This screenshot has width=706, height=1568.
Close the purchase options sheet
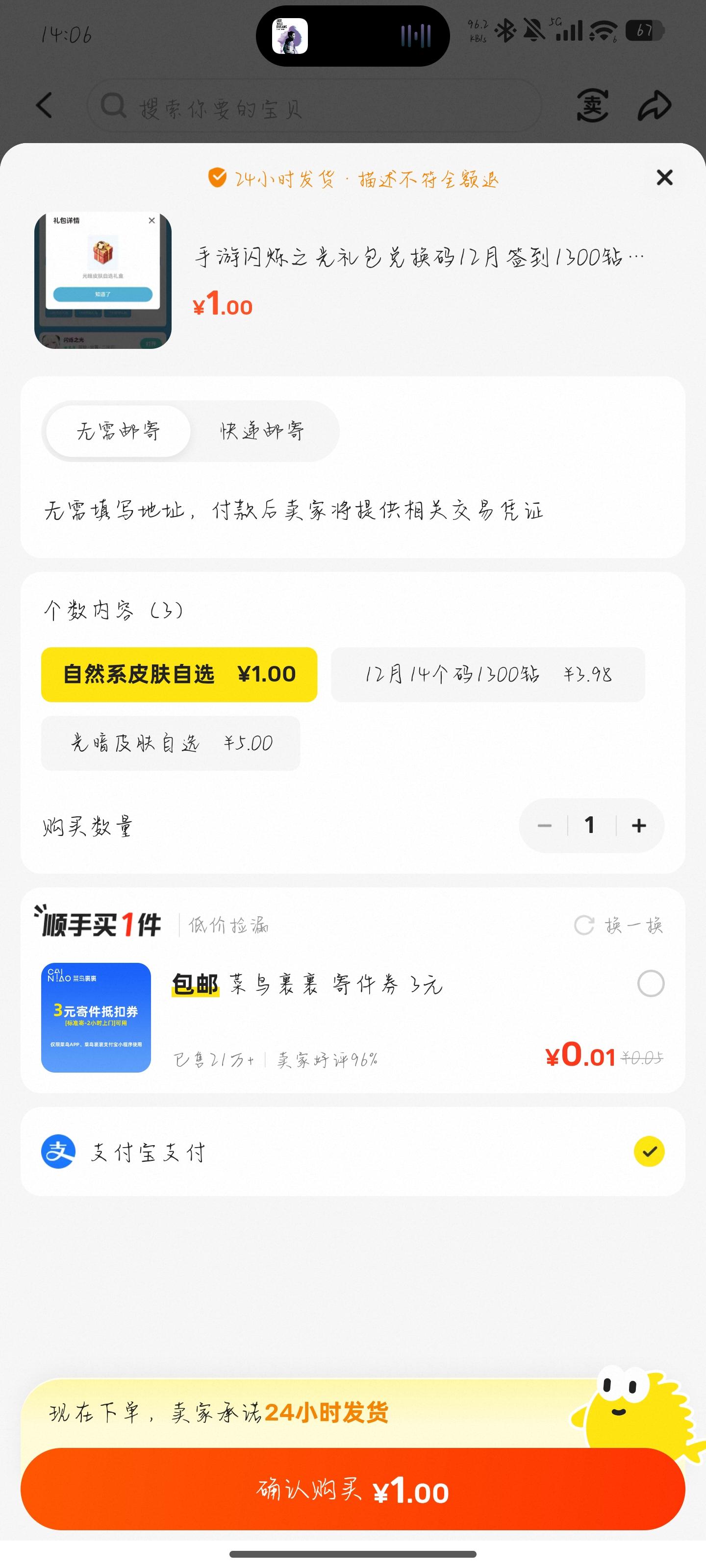[x=664, y=177]
